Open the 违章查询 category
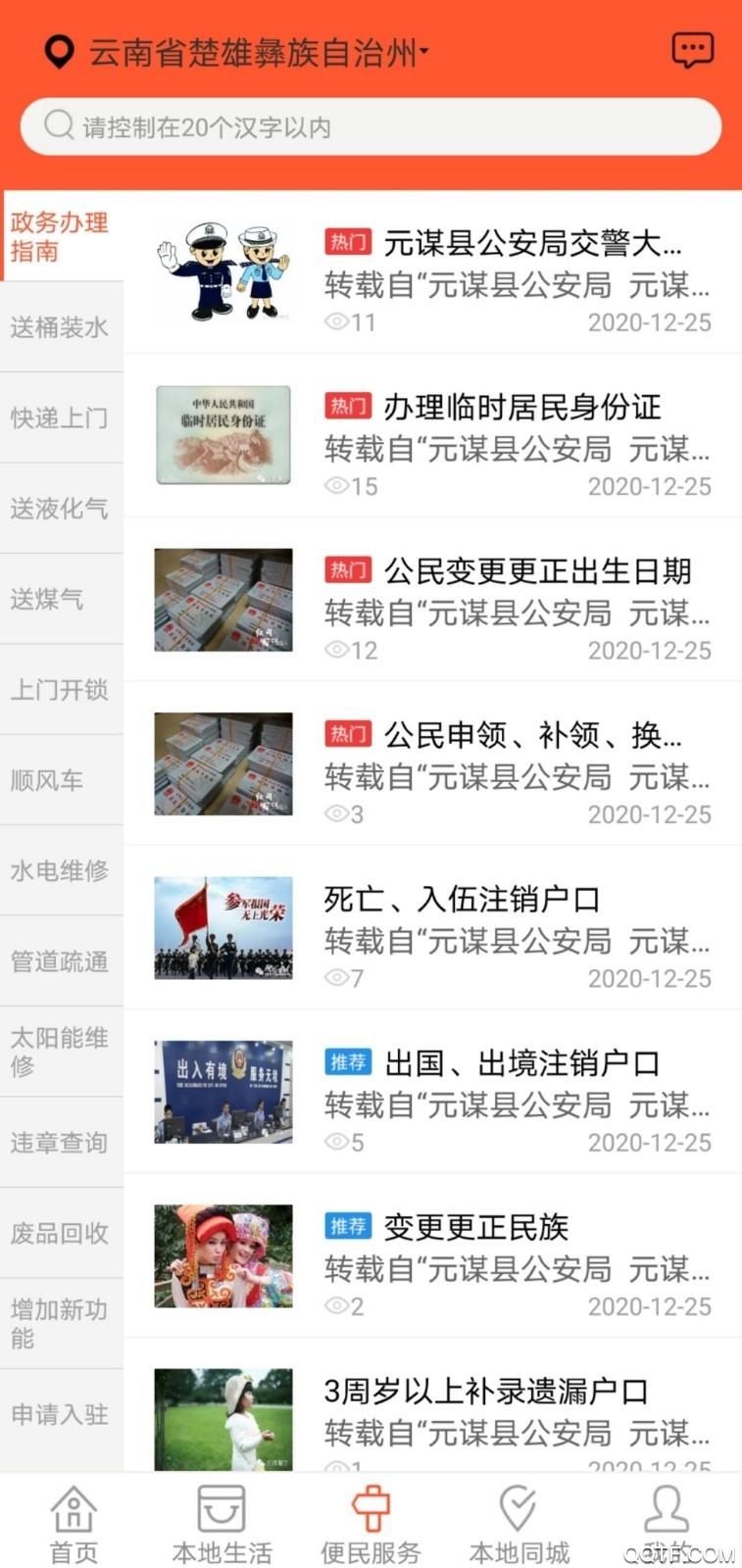 click(x=60, y=1142)
